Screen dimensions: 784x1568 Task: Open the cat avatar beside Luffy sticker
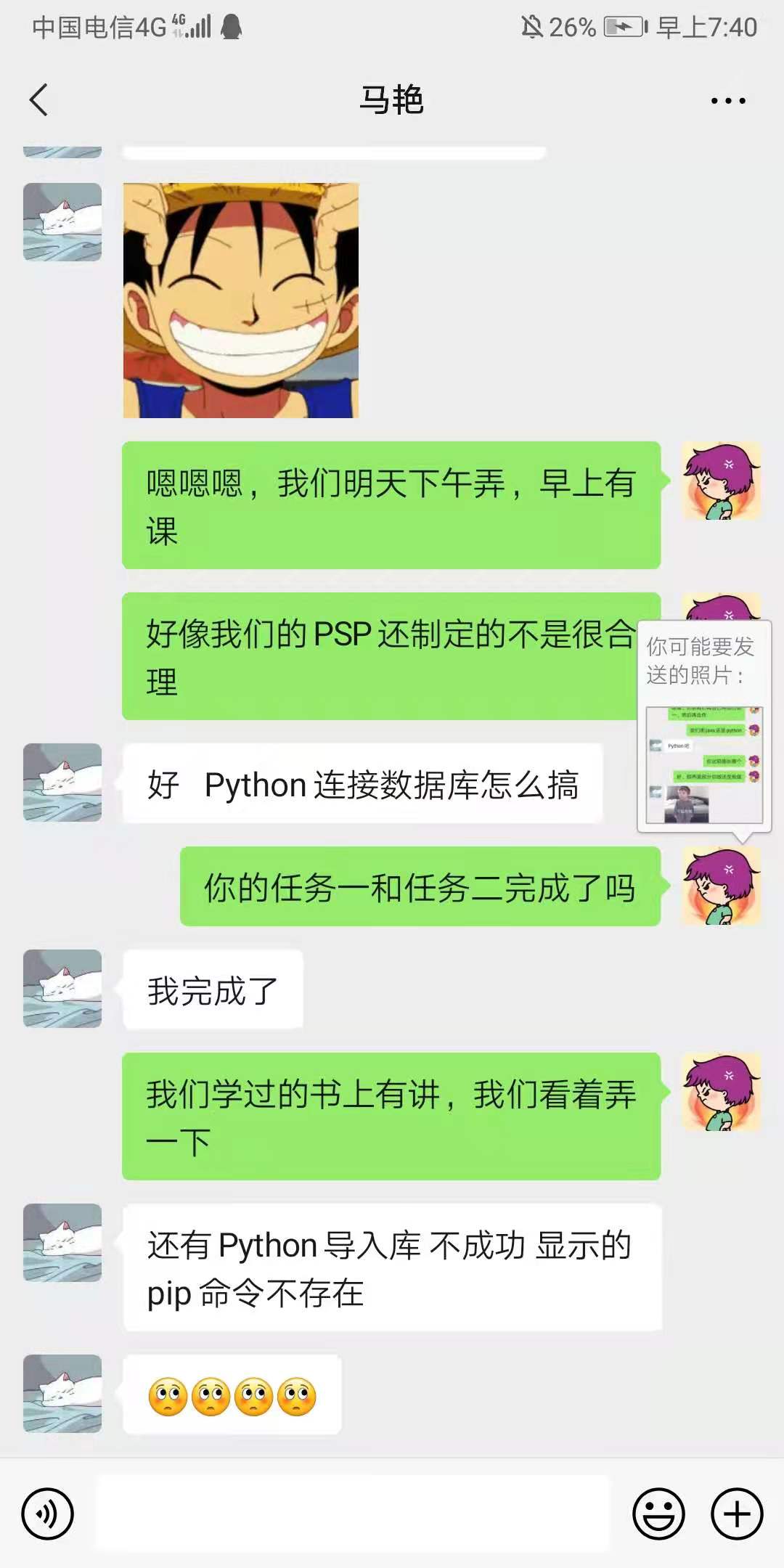(62, 222)
